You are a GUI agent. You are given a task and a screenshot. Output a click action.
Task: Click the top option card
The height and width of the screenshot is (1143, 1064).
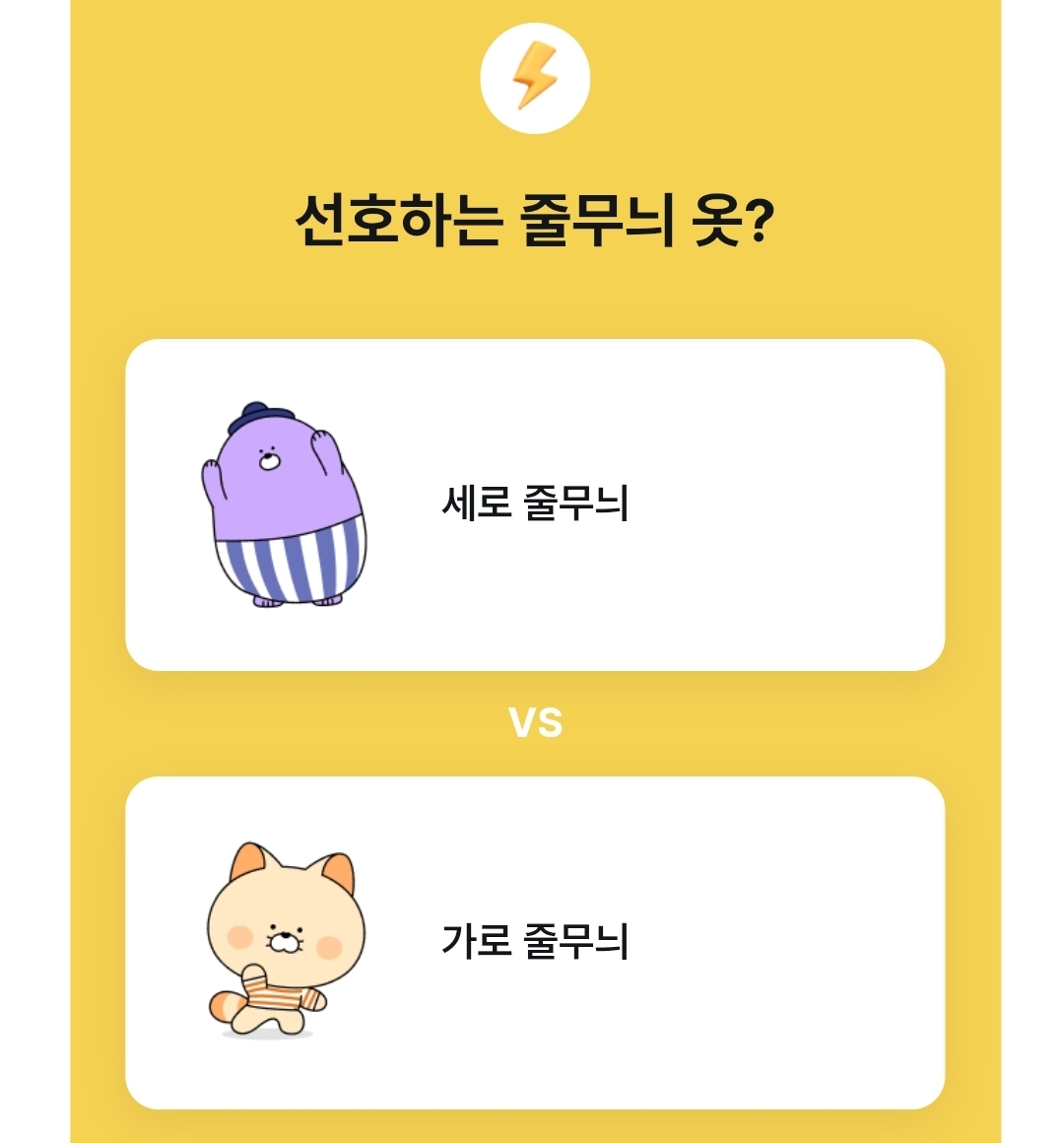[532, 503]
